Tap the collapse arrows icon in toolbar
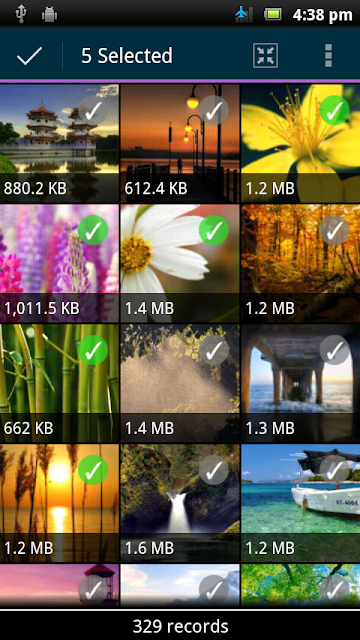 pyautogui.click(x=265, y=55)
